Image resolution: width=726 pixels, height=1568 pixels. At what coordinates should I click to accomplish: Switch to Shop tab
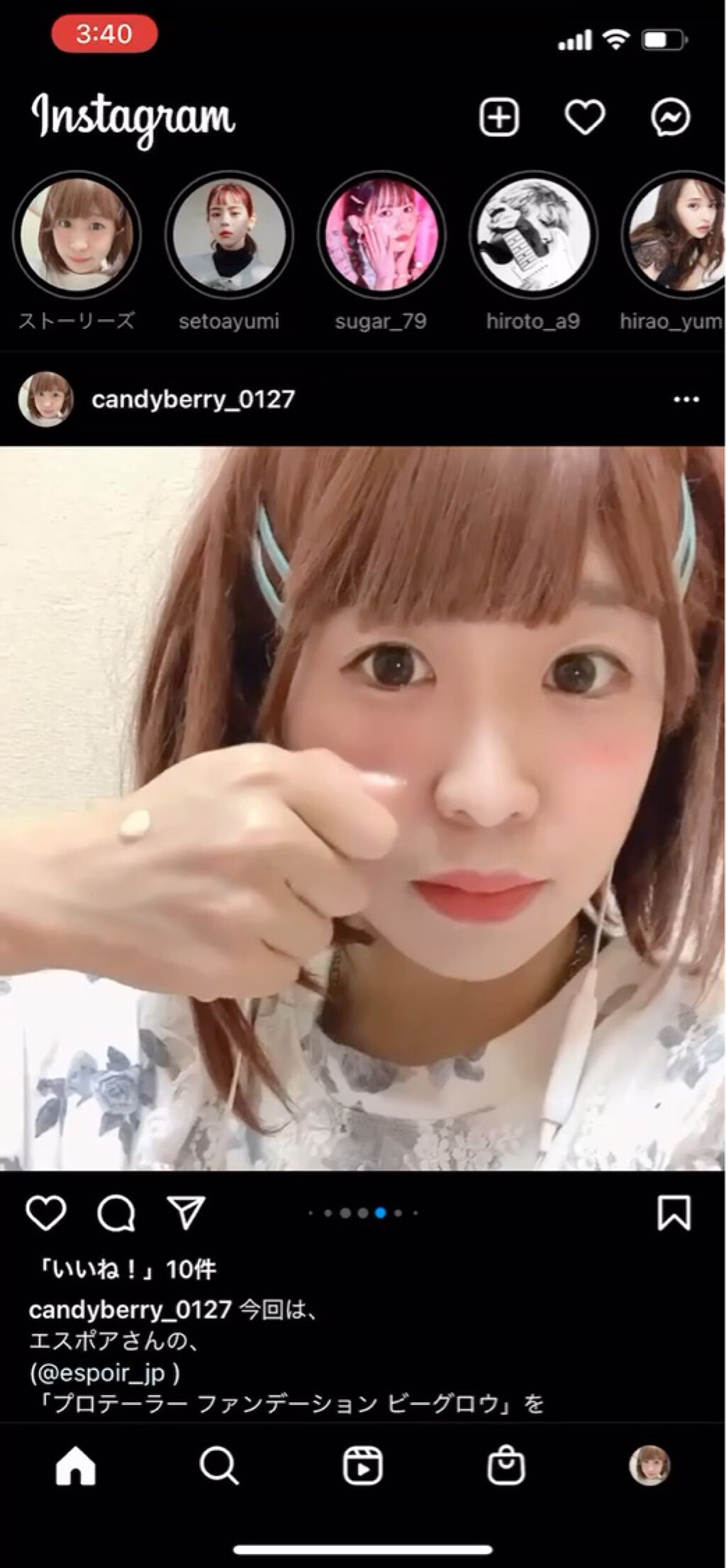[x=506, y=1465]
